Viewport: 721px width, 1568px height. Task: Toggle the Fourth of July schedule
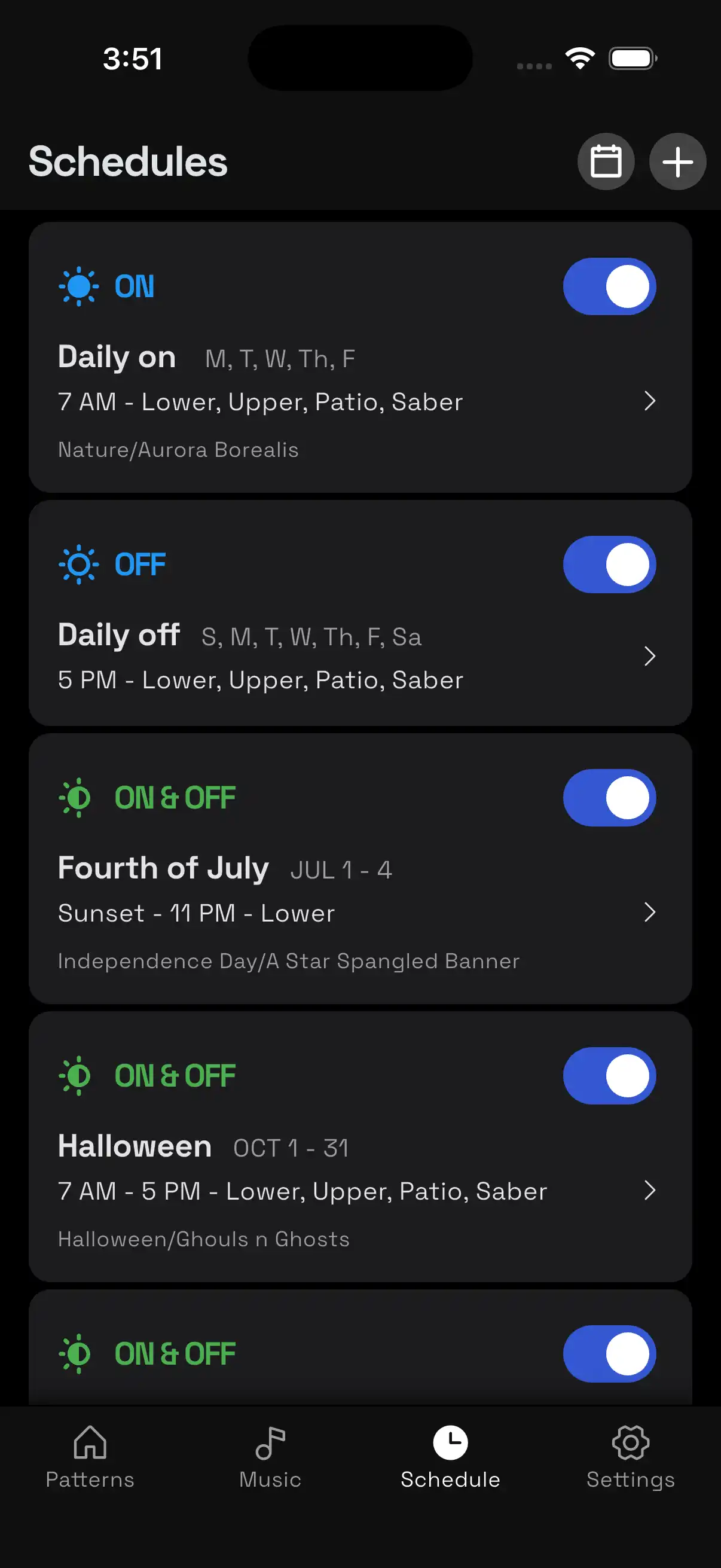click(x=609, y=798)
